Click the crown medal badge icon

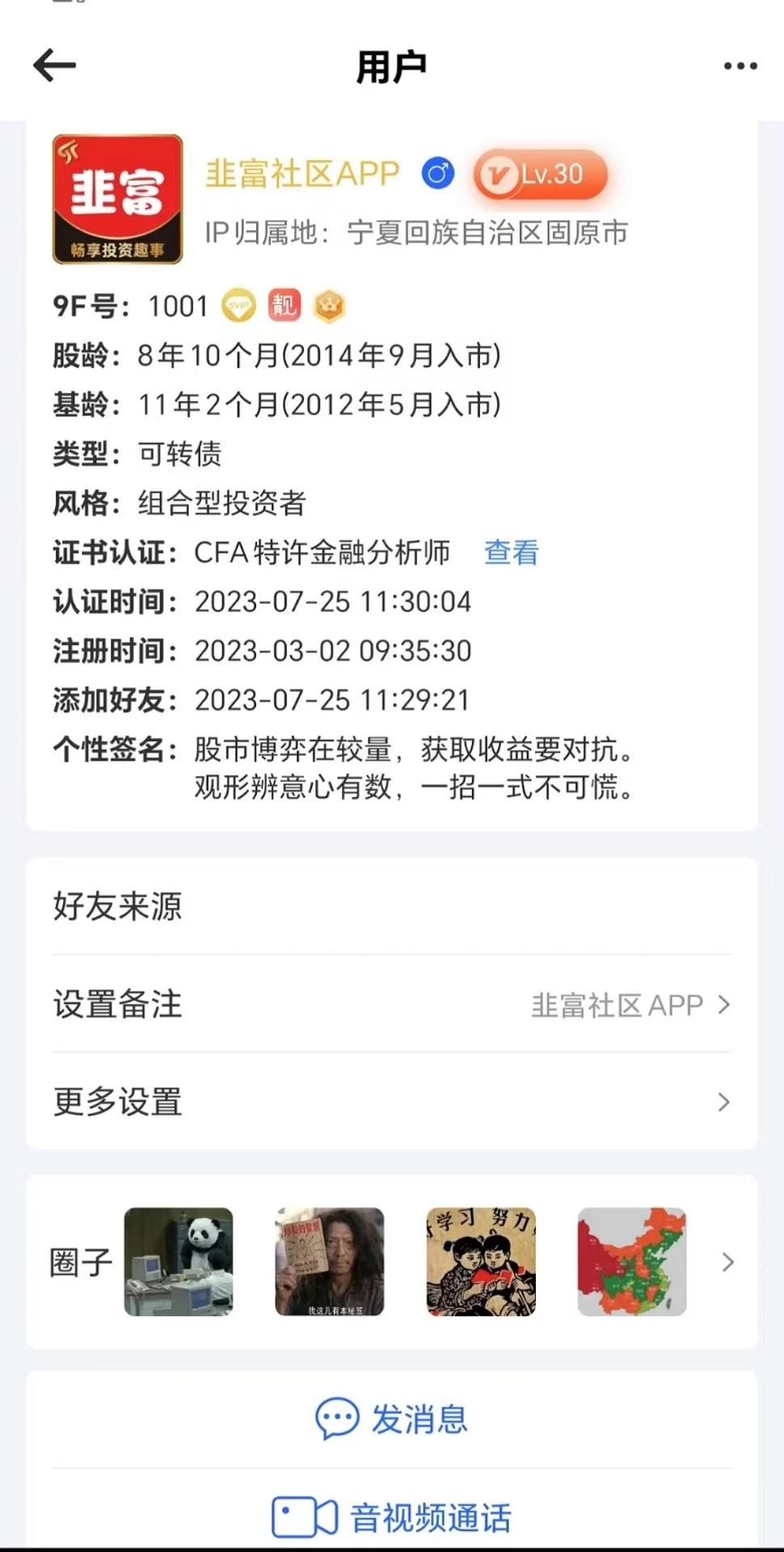330,306
